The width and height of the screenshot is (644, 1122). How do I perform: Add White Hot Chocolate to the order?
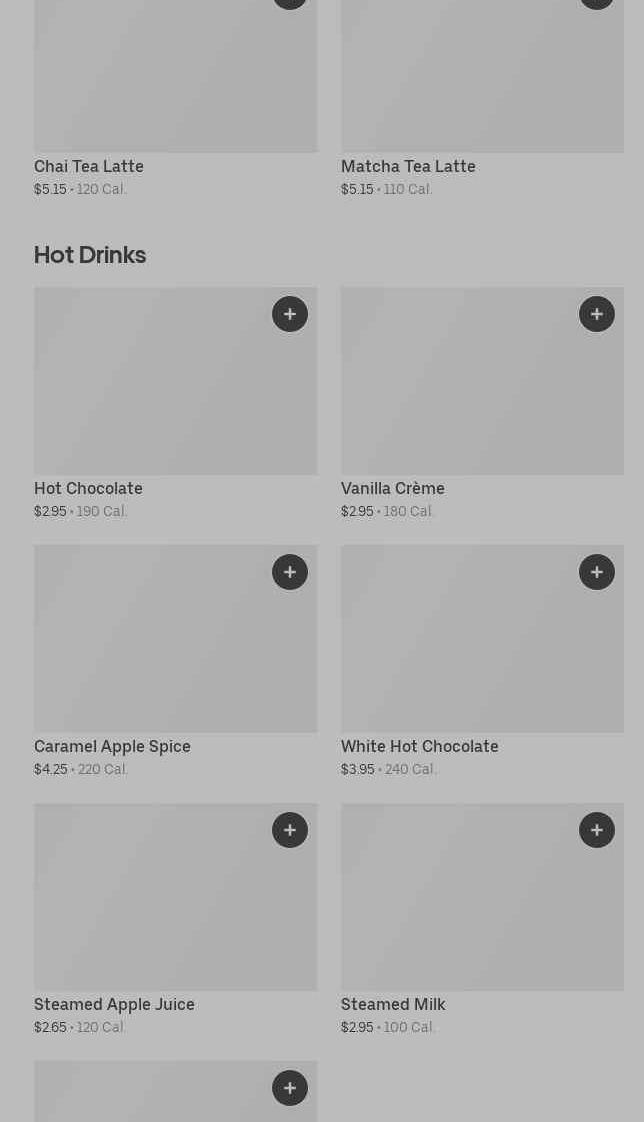click(x=597, y=572)
